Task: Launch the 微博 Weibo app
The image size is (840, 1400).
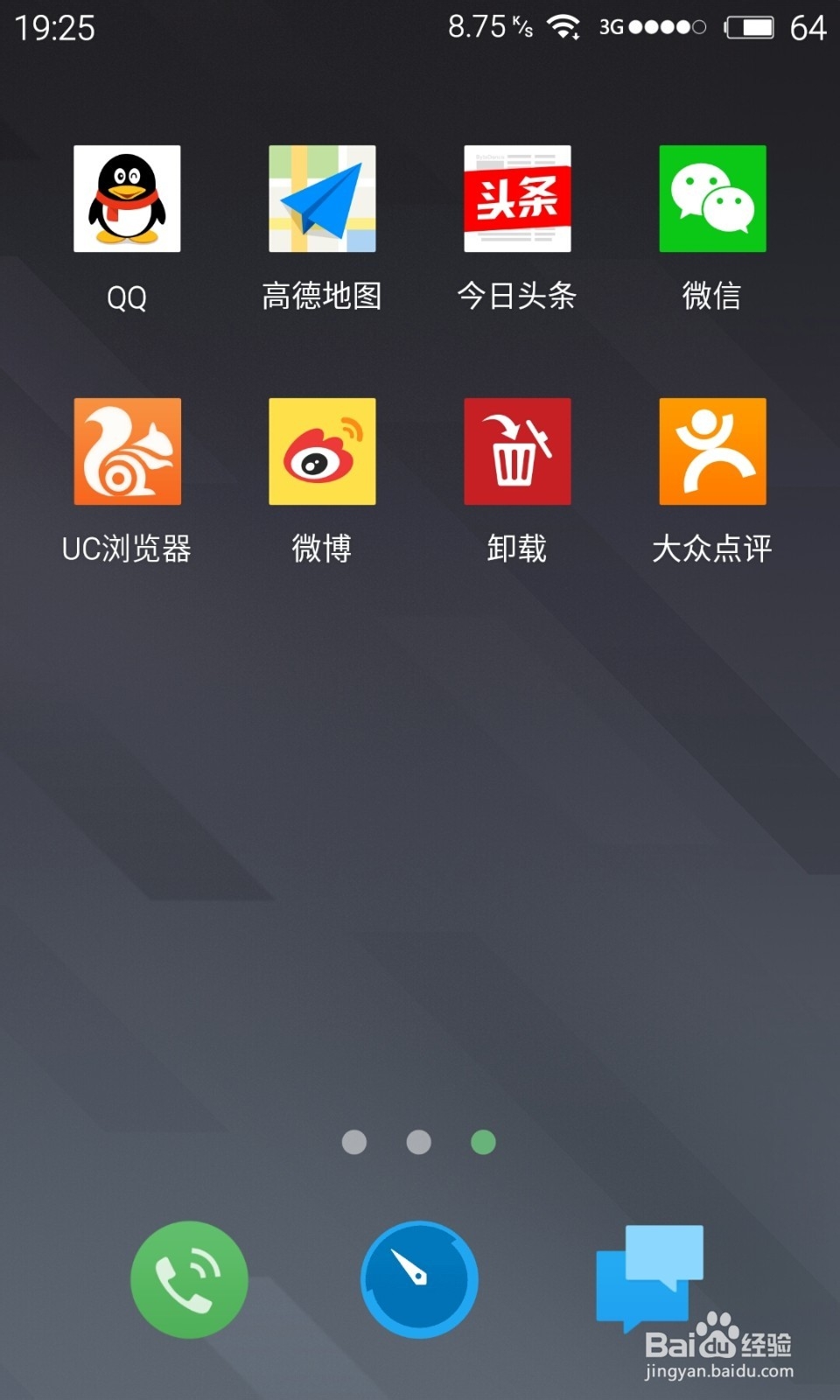Action: click(322, 451)
